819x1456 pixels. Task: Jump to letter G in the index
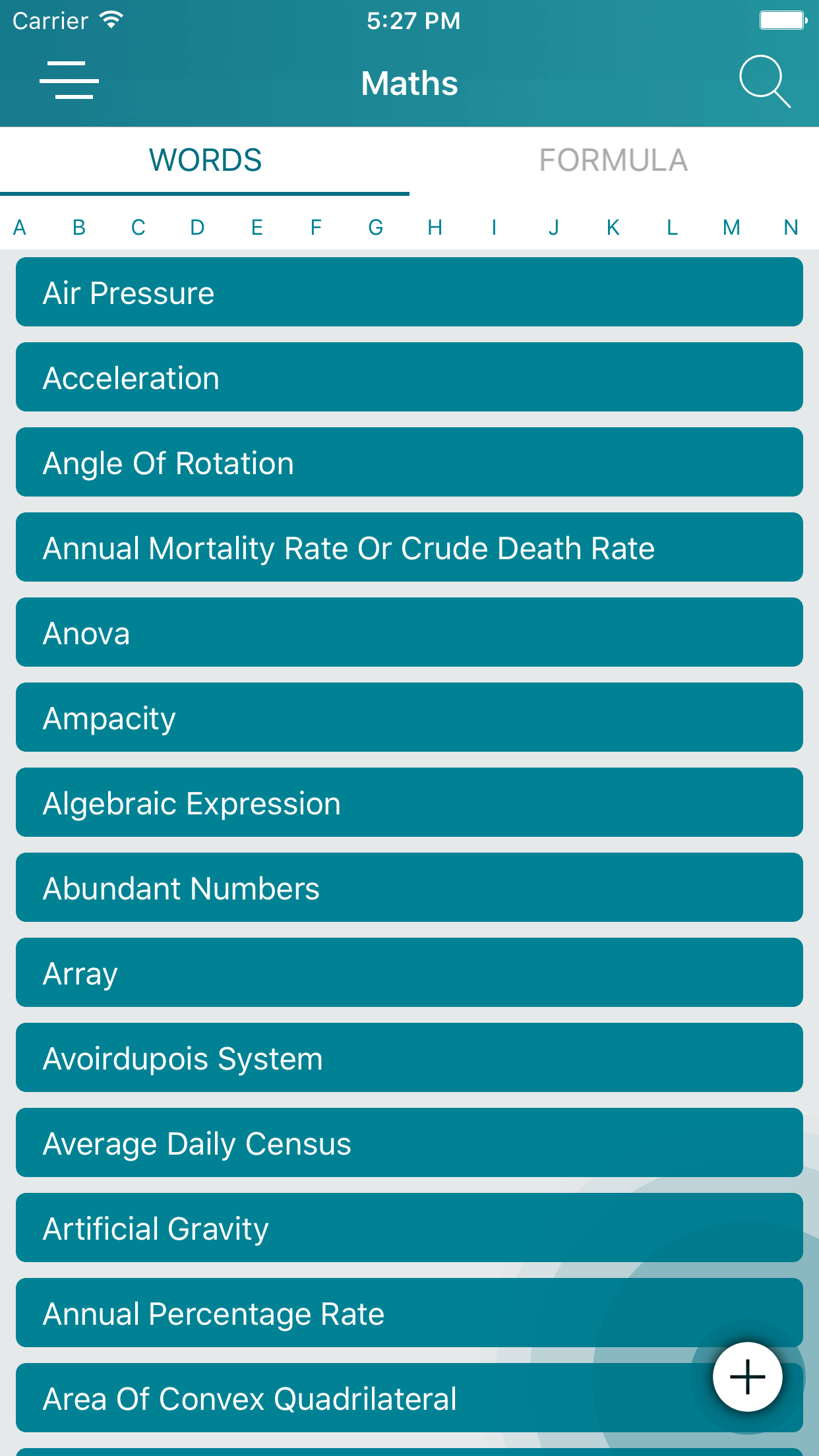376,228
